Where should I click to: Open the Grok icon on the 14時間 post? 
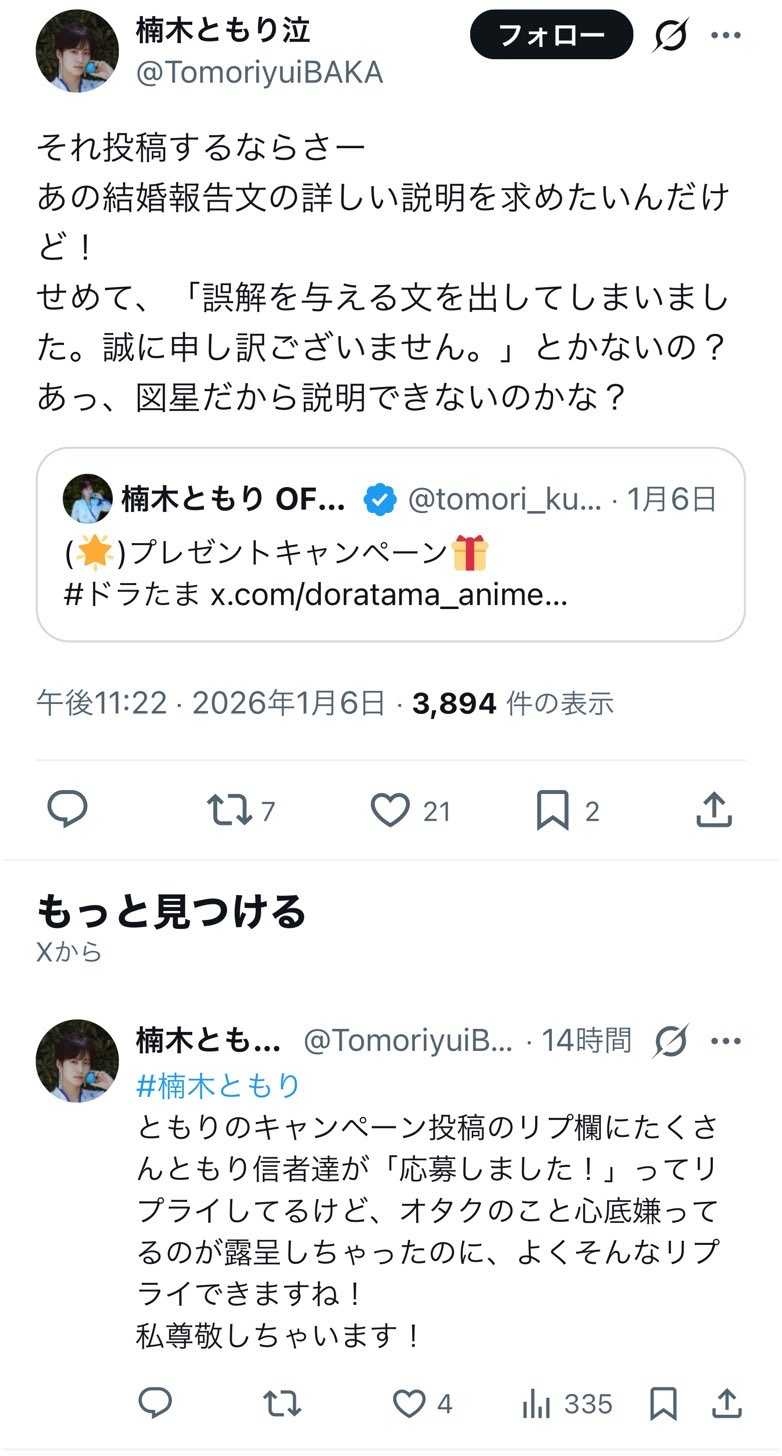pyautogui.click(x=670, y=1042)
